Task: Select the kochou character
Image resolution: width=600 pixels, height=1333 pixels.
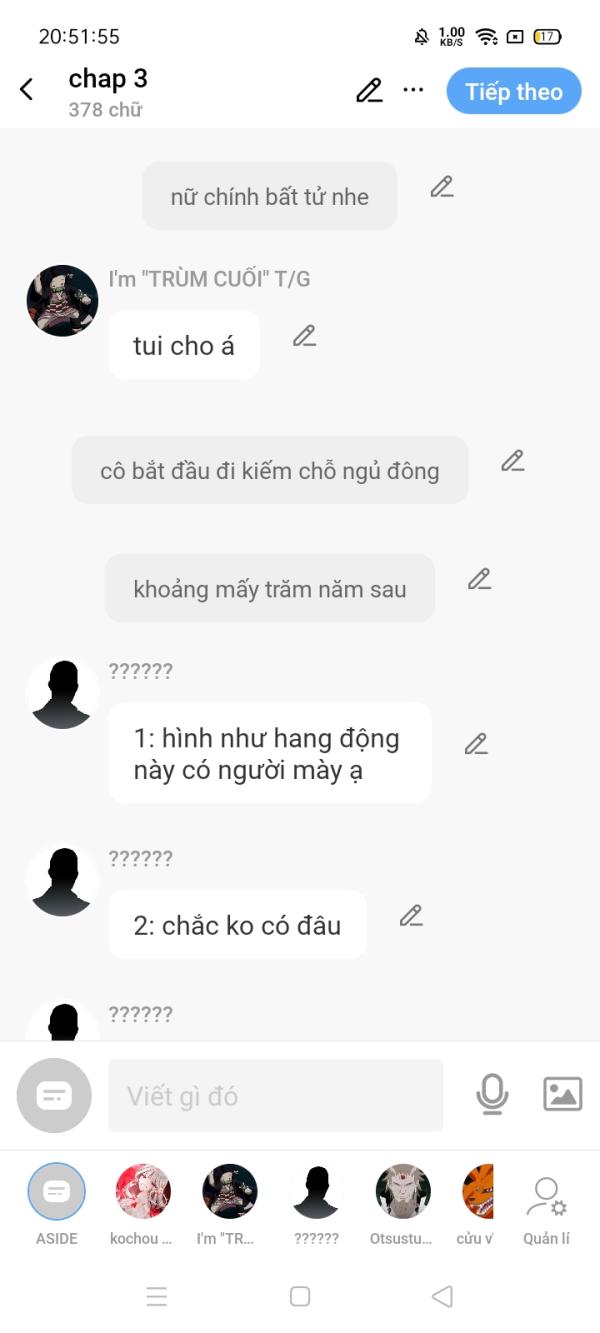Action: click(x=143, y=1192)
